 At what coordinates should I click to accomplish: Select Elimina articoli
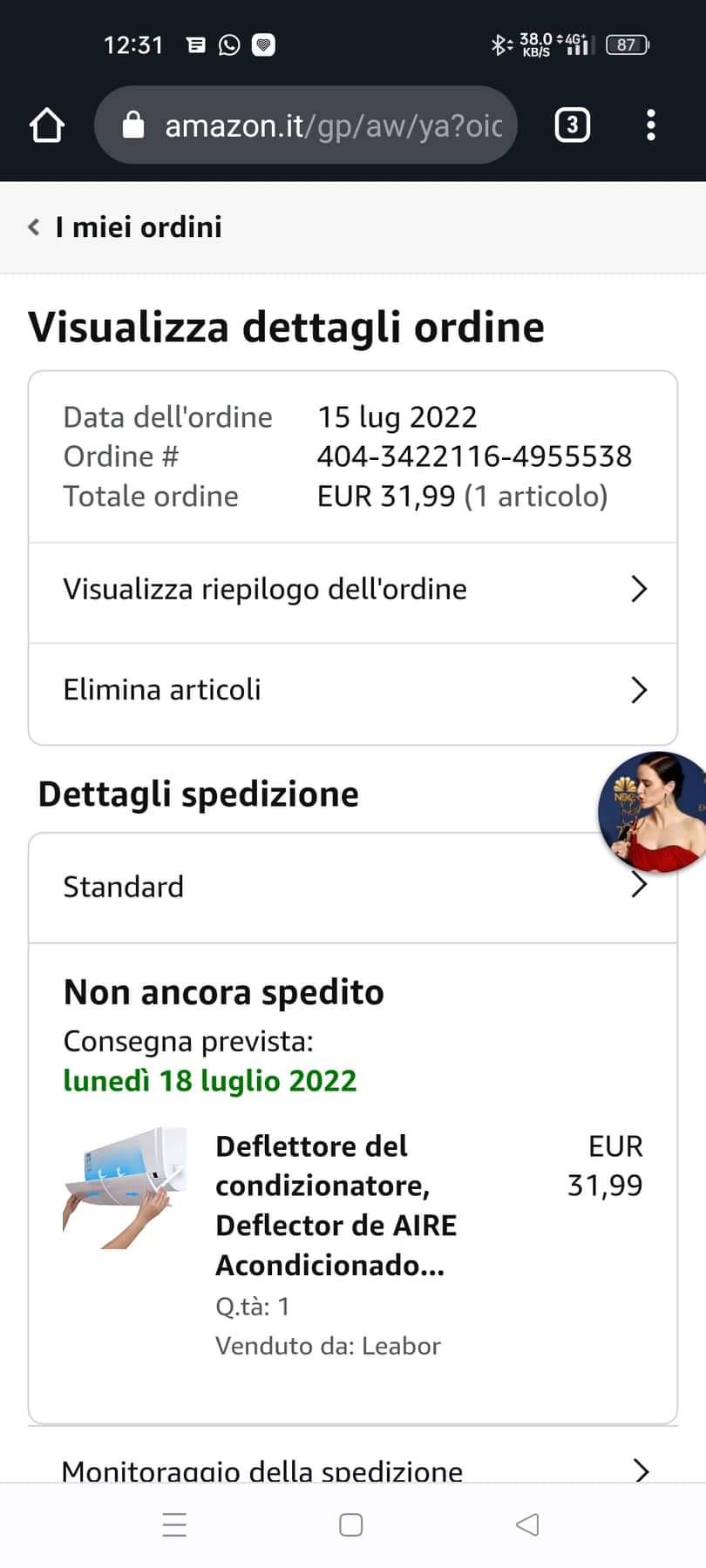click(x=353, y=690)
